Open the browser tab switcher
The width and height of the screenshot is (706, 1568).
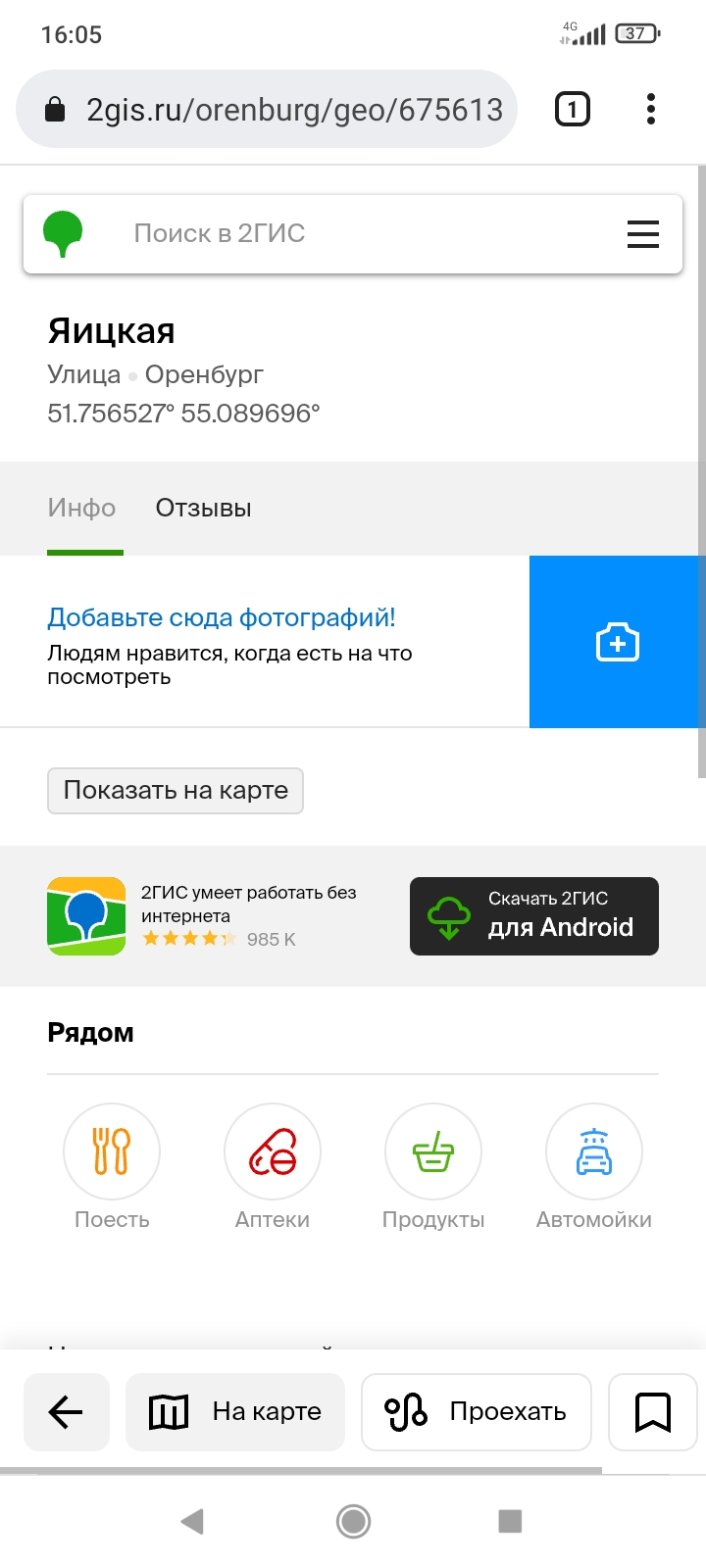tap(573, 109)
